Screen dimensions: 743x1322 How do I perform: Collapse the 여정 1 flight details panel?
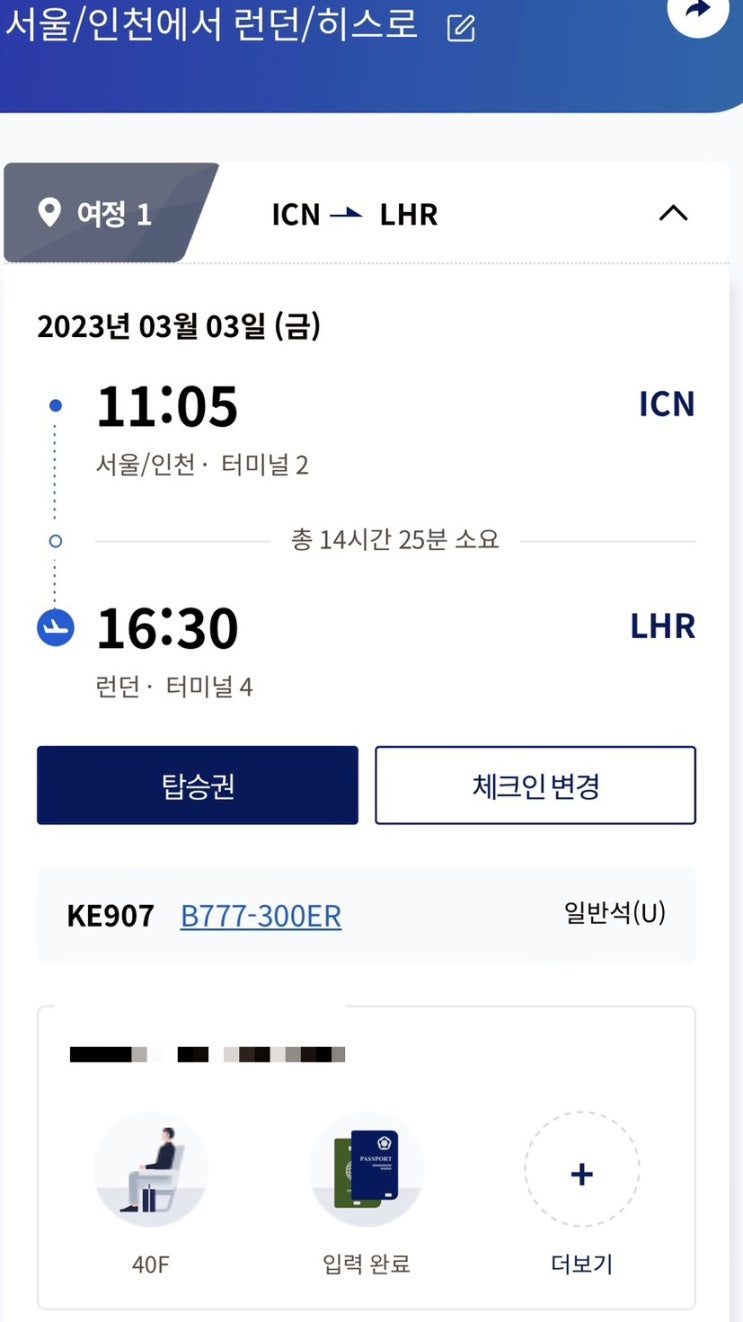point(673,213)
